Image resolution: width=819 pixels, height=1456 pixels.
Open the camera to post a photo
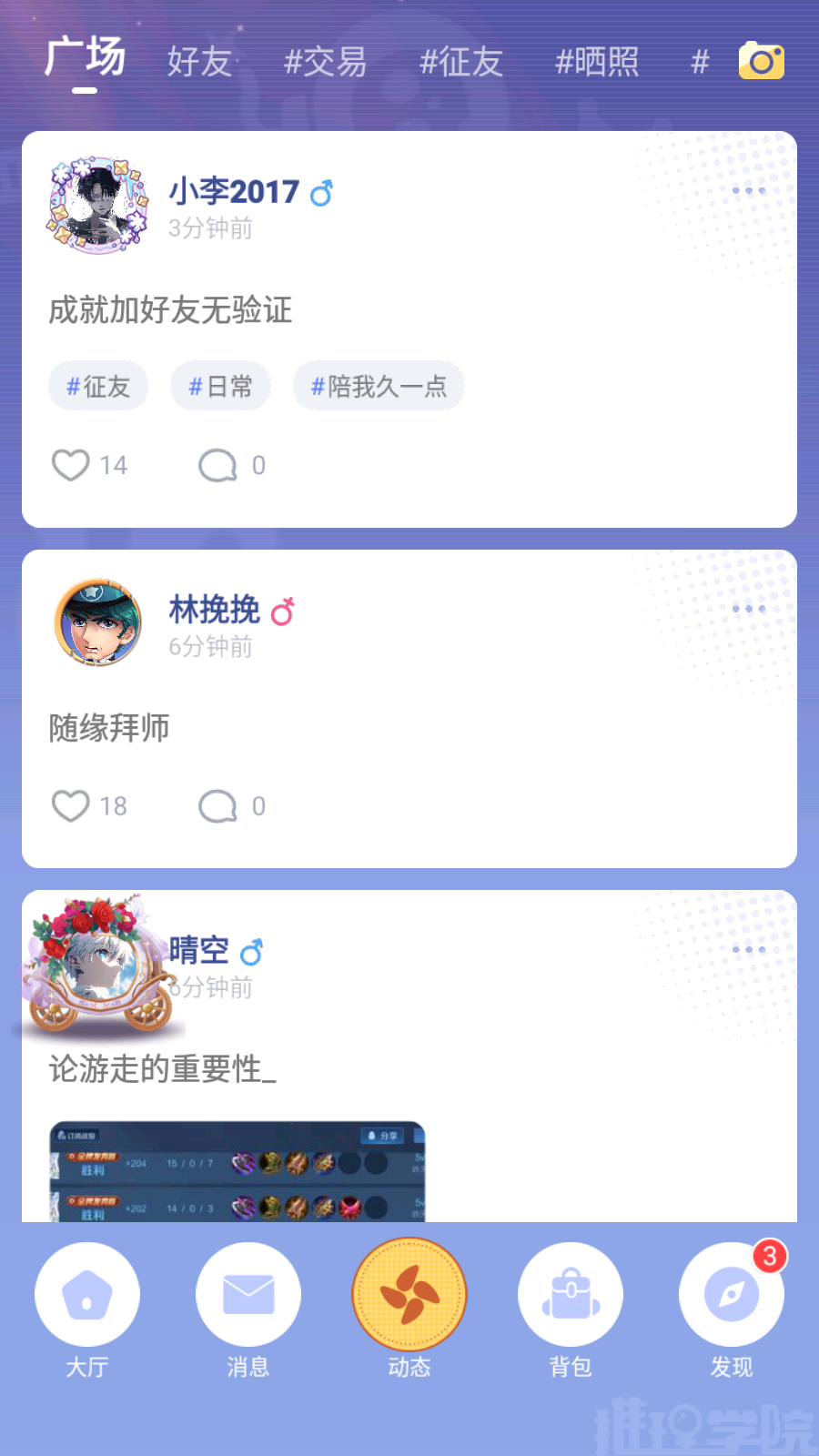[761, 61]
